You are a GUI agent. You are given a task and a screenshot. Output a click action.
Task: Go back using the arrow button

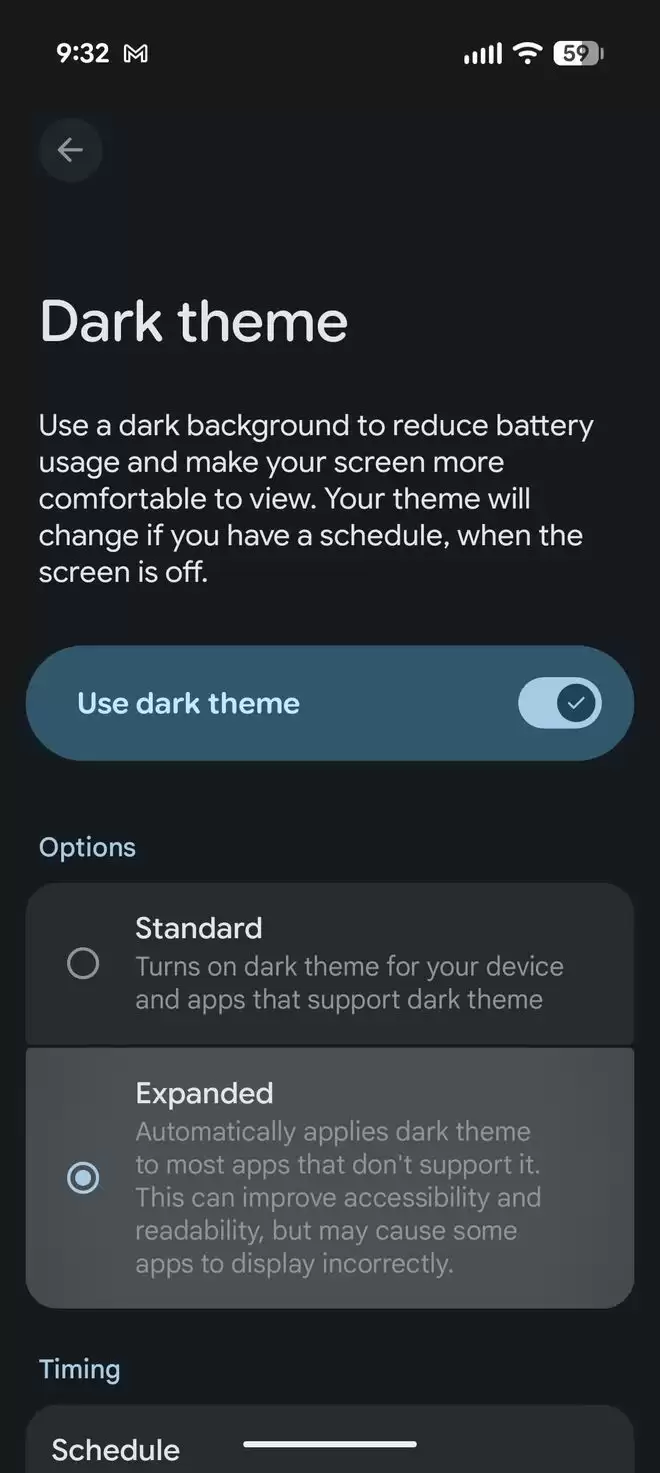pos(70,151)
